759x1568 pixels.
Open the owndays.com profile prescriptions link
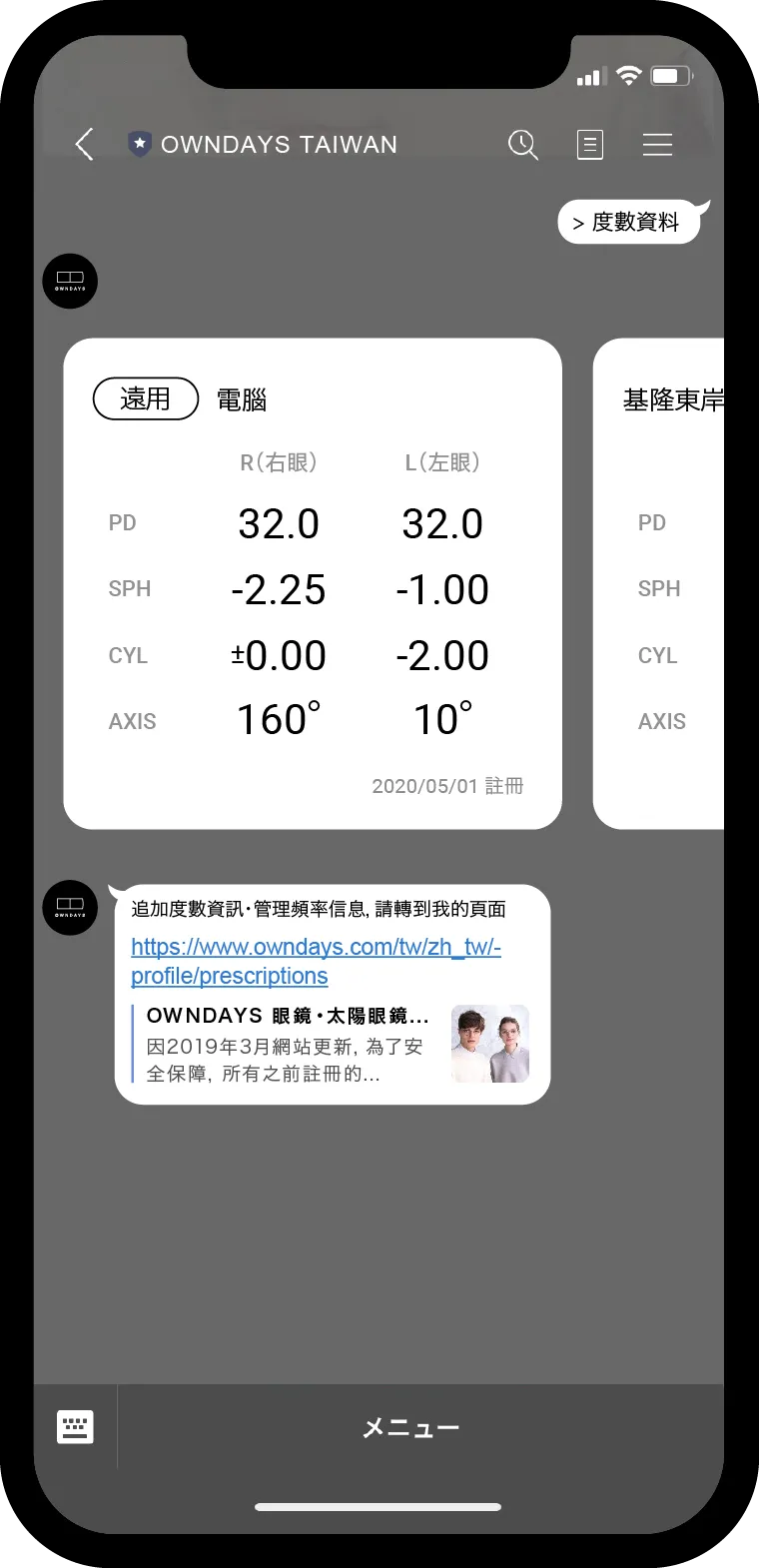(x=316, y=961)
